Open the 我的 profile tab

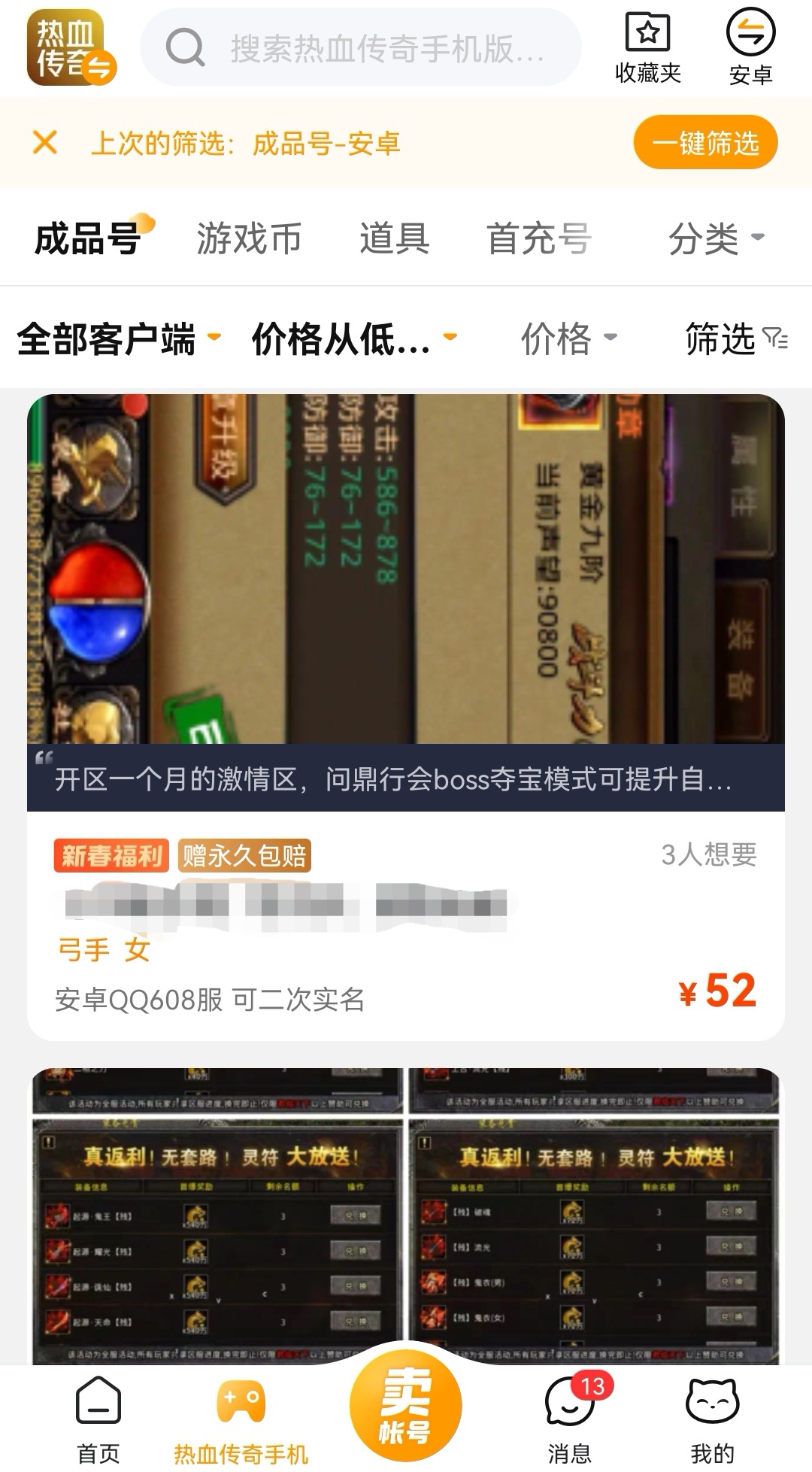pos(712,1417)
